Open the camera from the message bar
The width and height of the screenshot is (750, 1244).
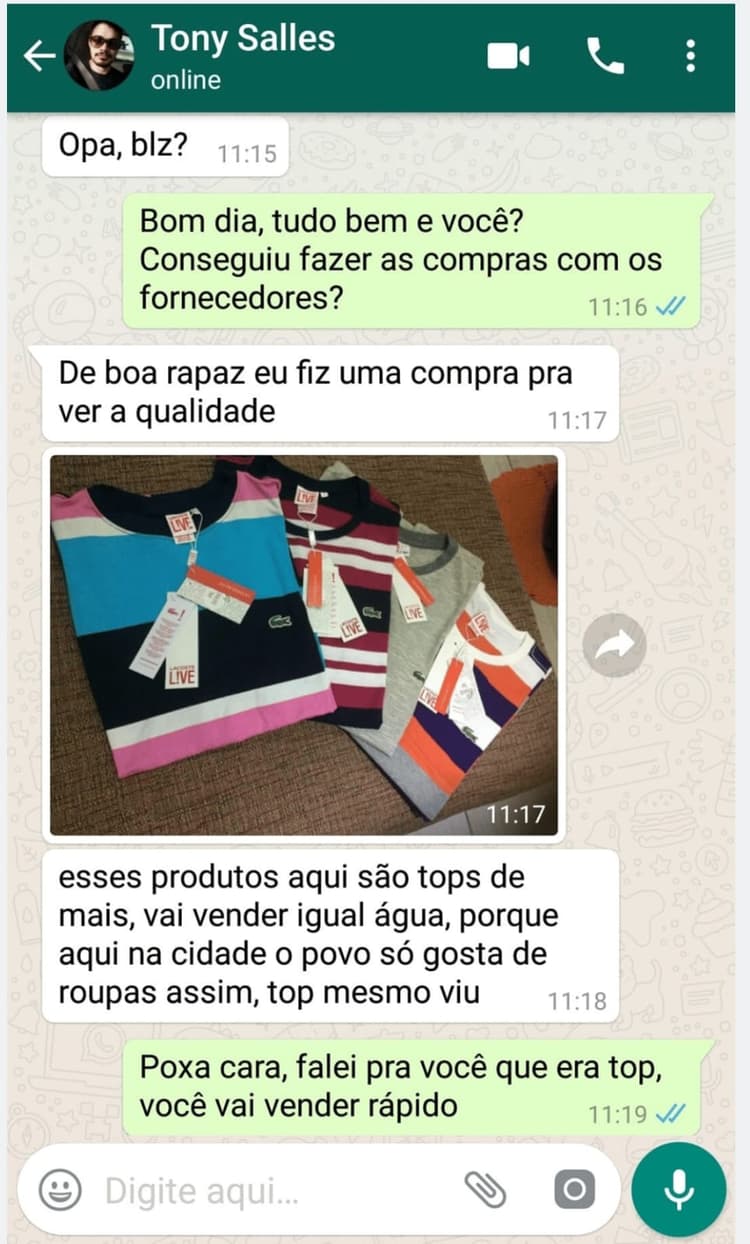click(x=574, y=1190)
